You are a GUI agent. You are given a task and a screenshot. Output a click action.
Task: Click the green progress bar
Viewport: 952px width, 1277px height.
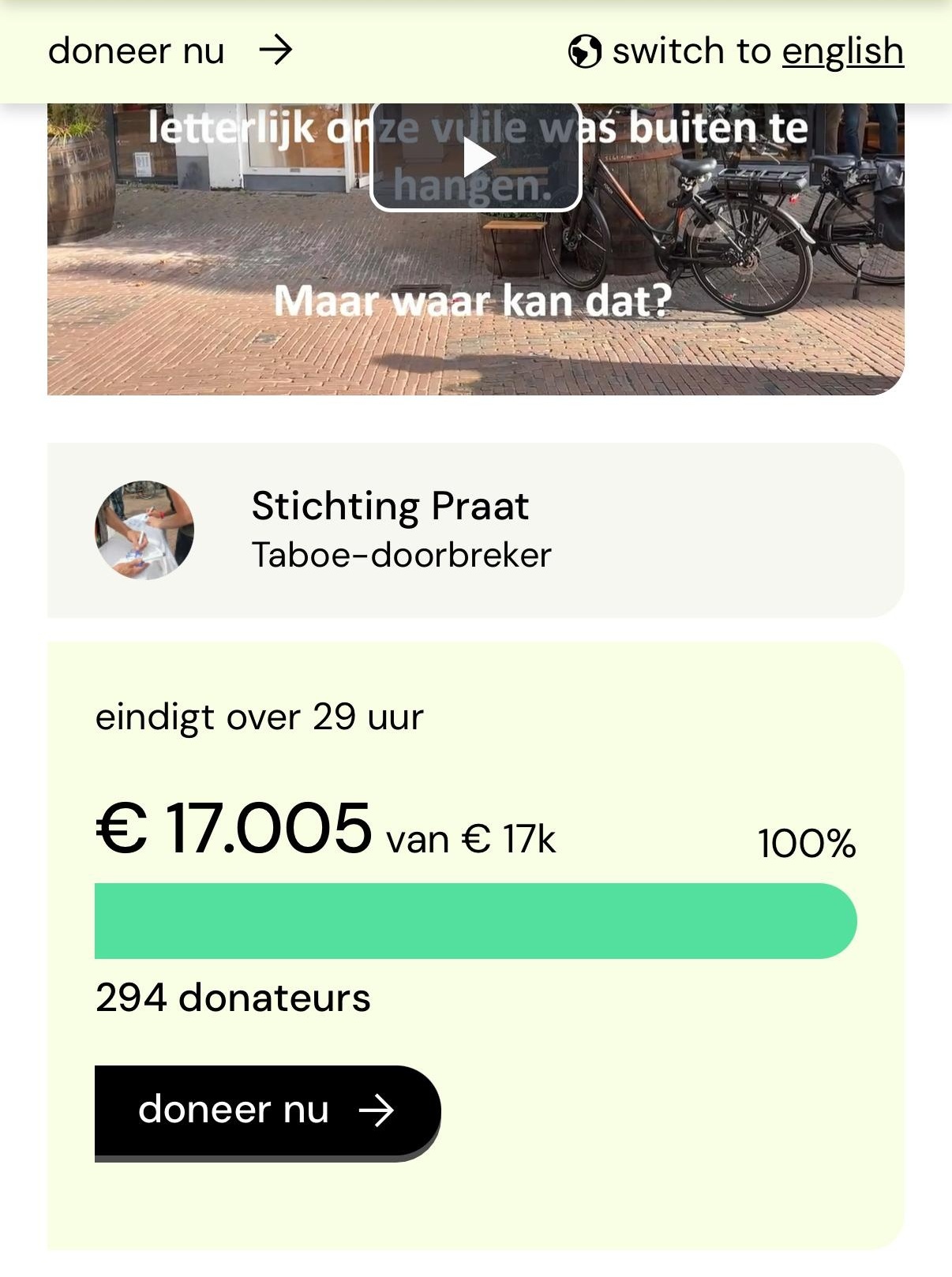coord(474,919)
